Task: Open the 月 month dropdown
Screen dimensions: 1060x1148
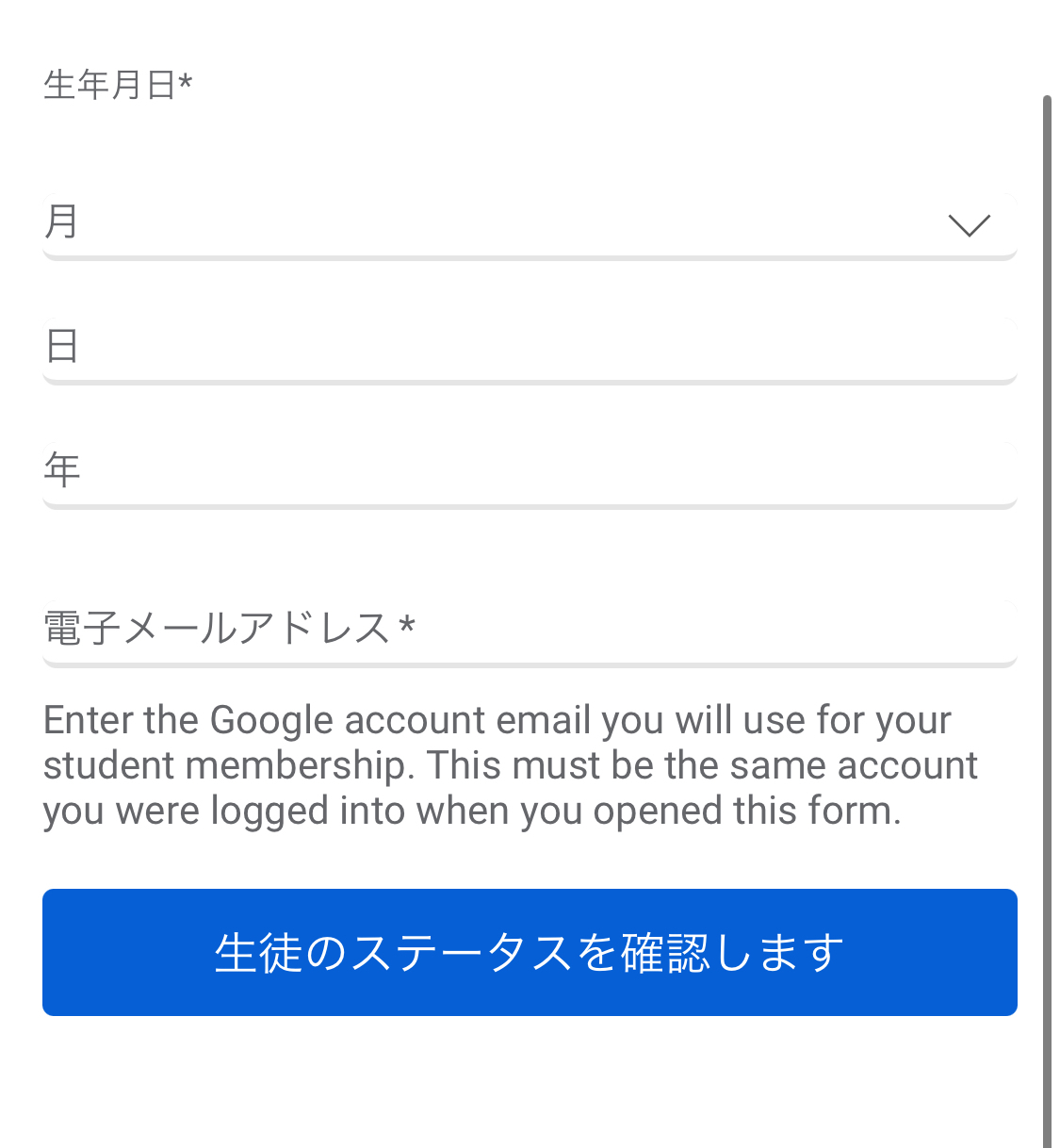Action: 530,224
